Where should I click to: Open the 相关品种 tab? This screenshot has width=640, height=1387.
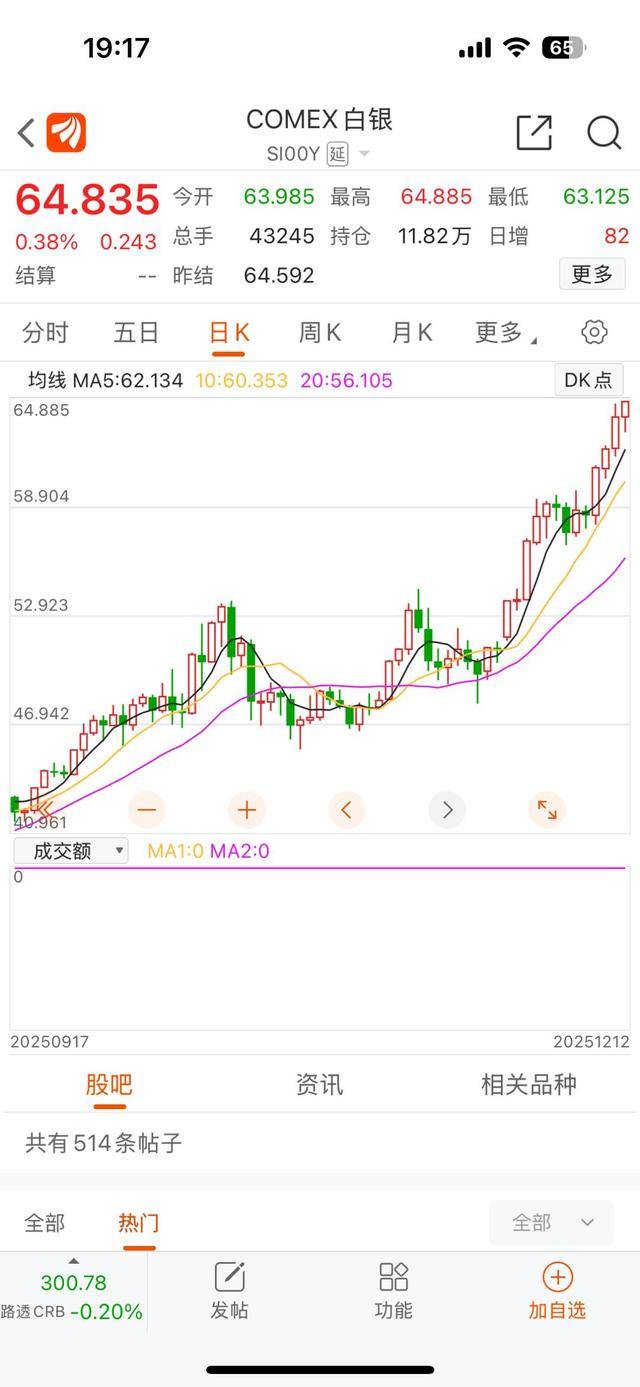click(528, 1085)
